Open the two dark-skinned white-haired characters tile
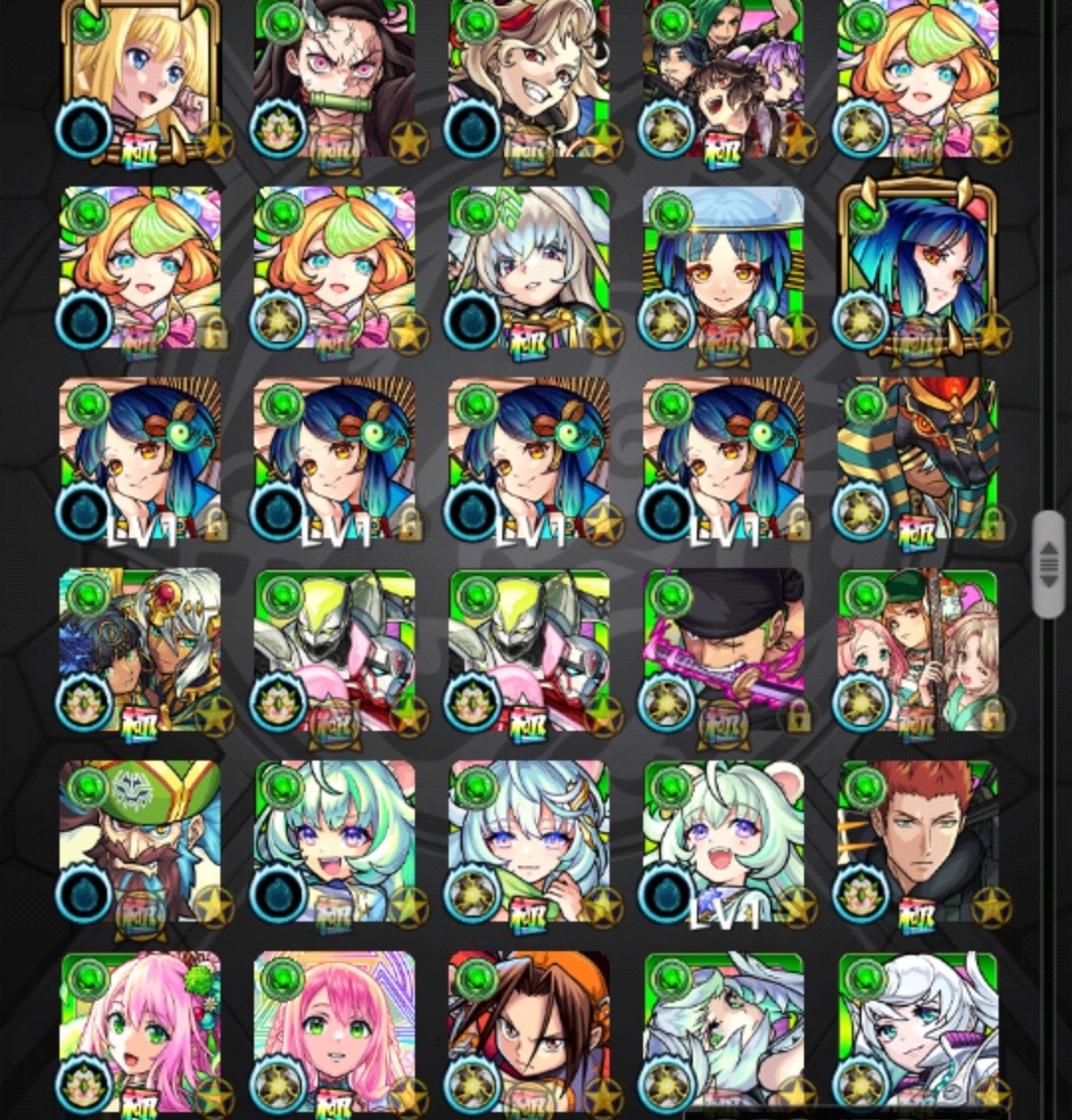Screen dimensions: 1072x1120 pos(141,650)
